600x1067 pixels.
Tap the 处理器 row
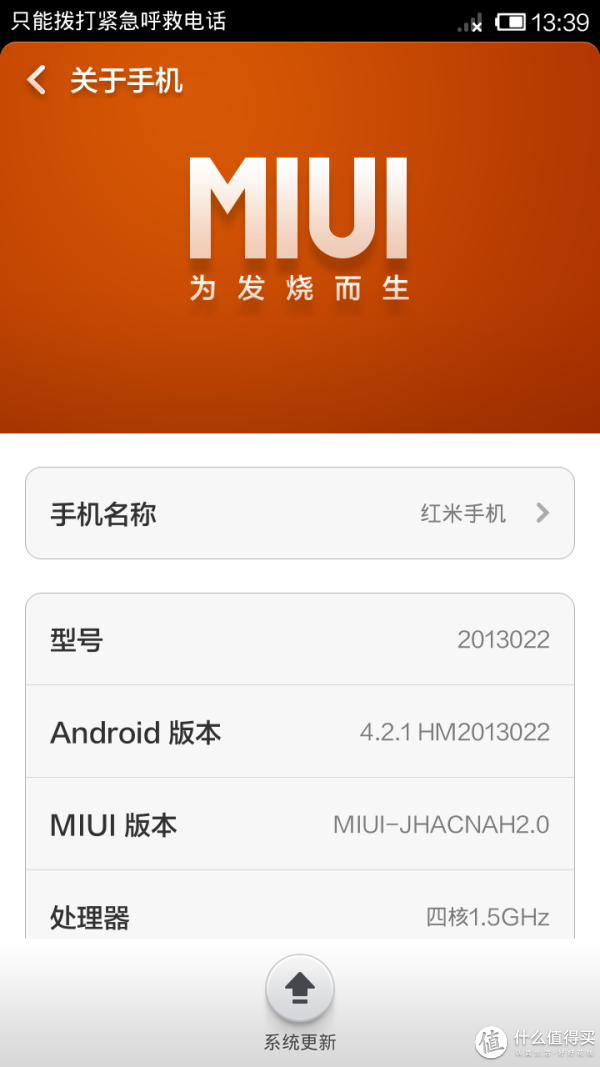[x=300, y=905]
